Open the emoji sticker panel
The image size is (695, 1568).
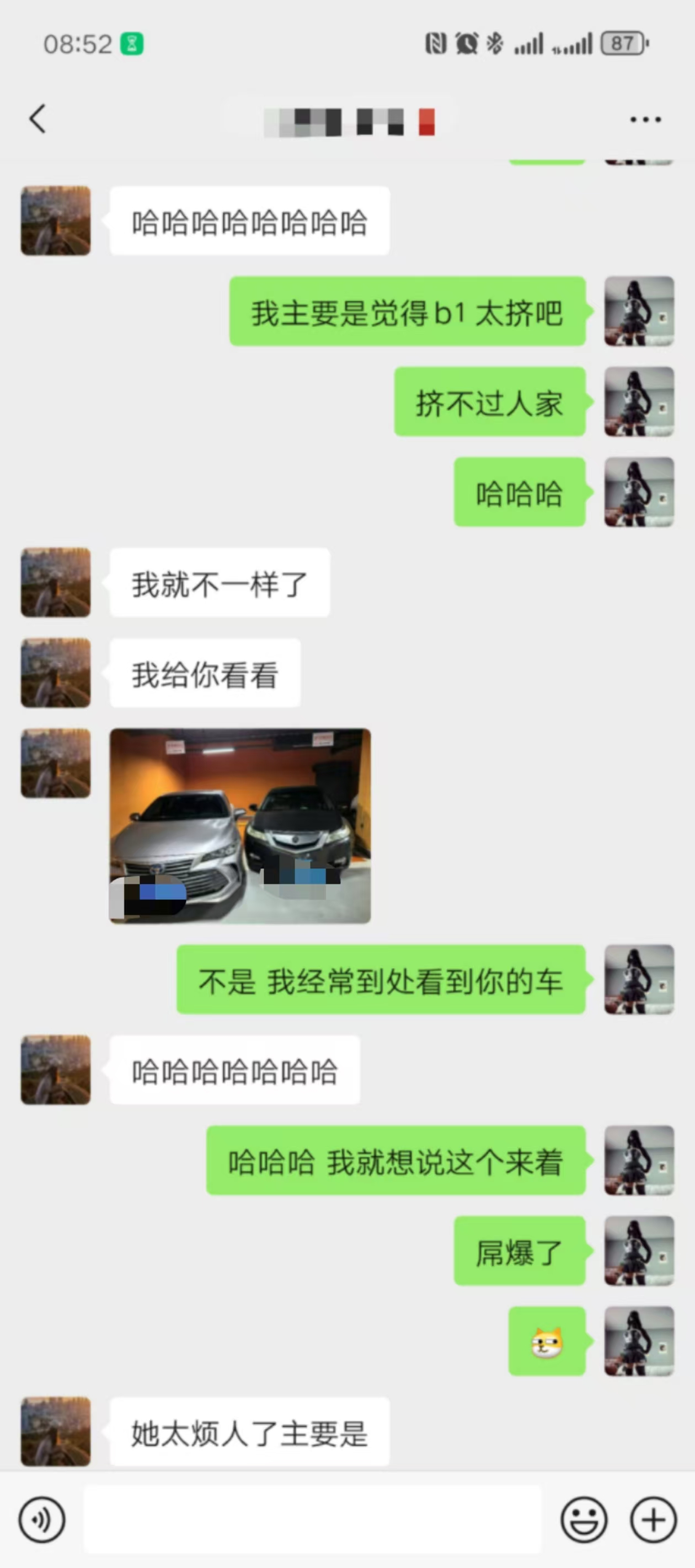click(584, 1520)
